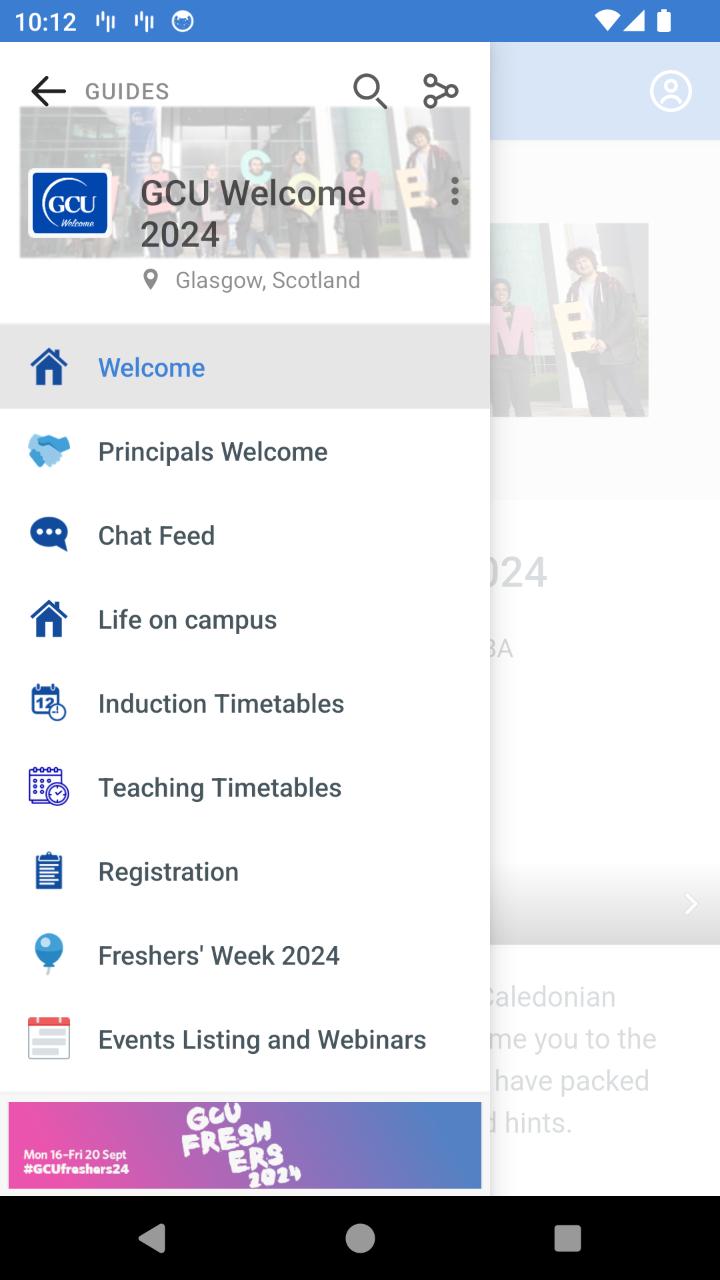Open the GCU Welcome overflow menu

tap(455, 191)
